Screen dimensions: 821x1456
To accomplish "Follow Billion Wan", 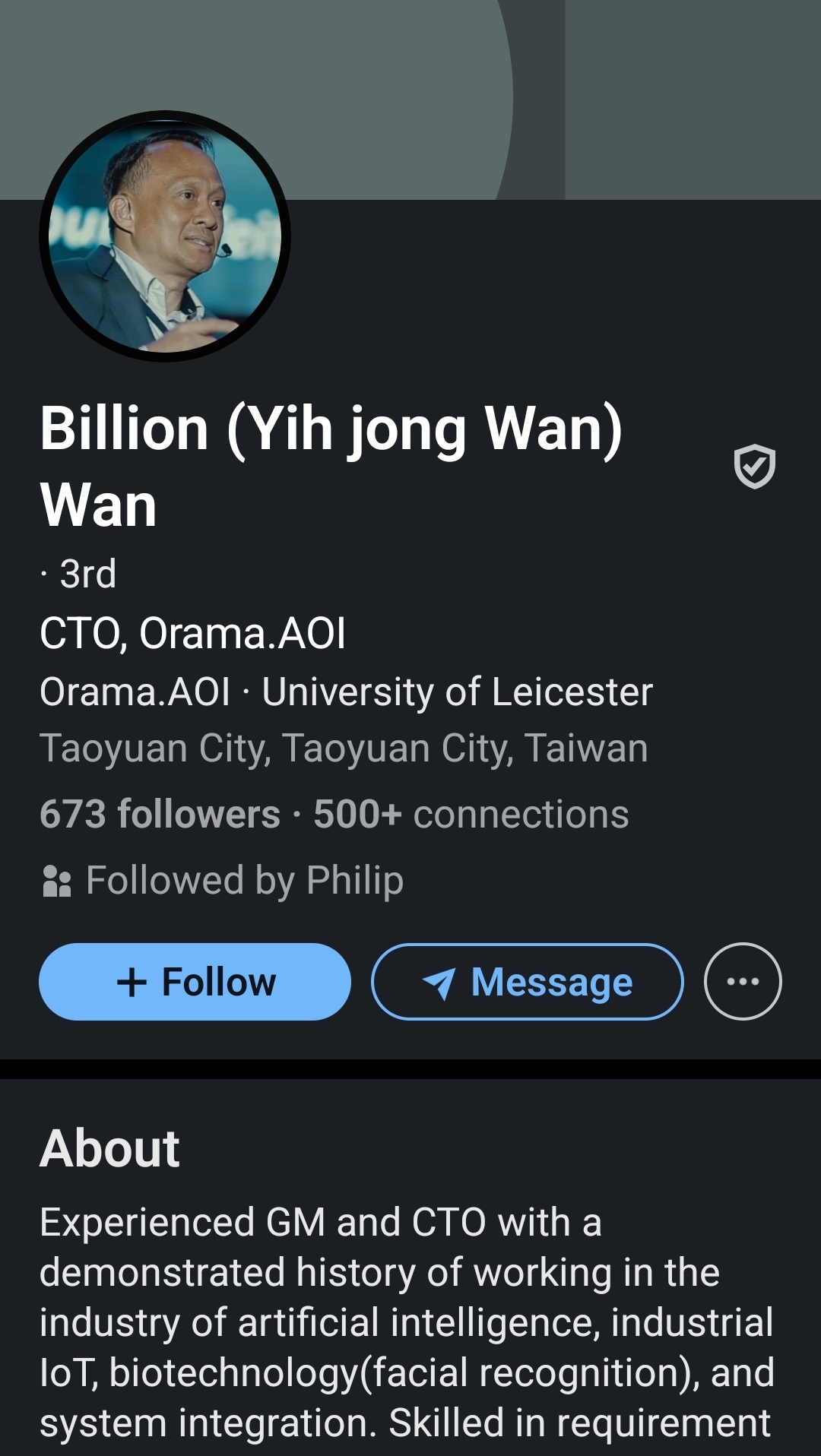I will 194,981.
